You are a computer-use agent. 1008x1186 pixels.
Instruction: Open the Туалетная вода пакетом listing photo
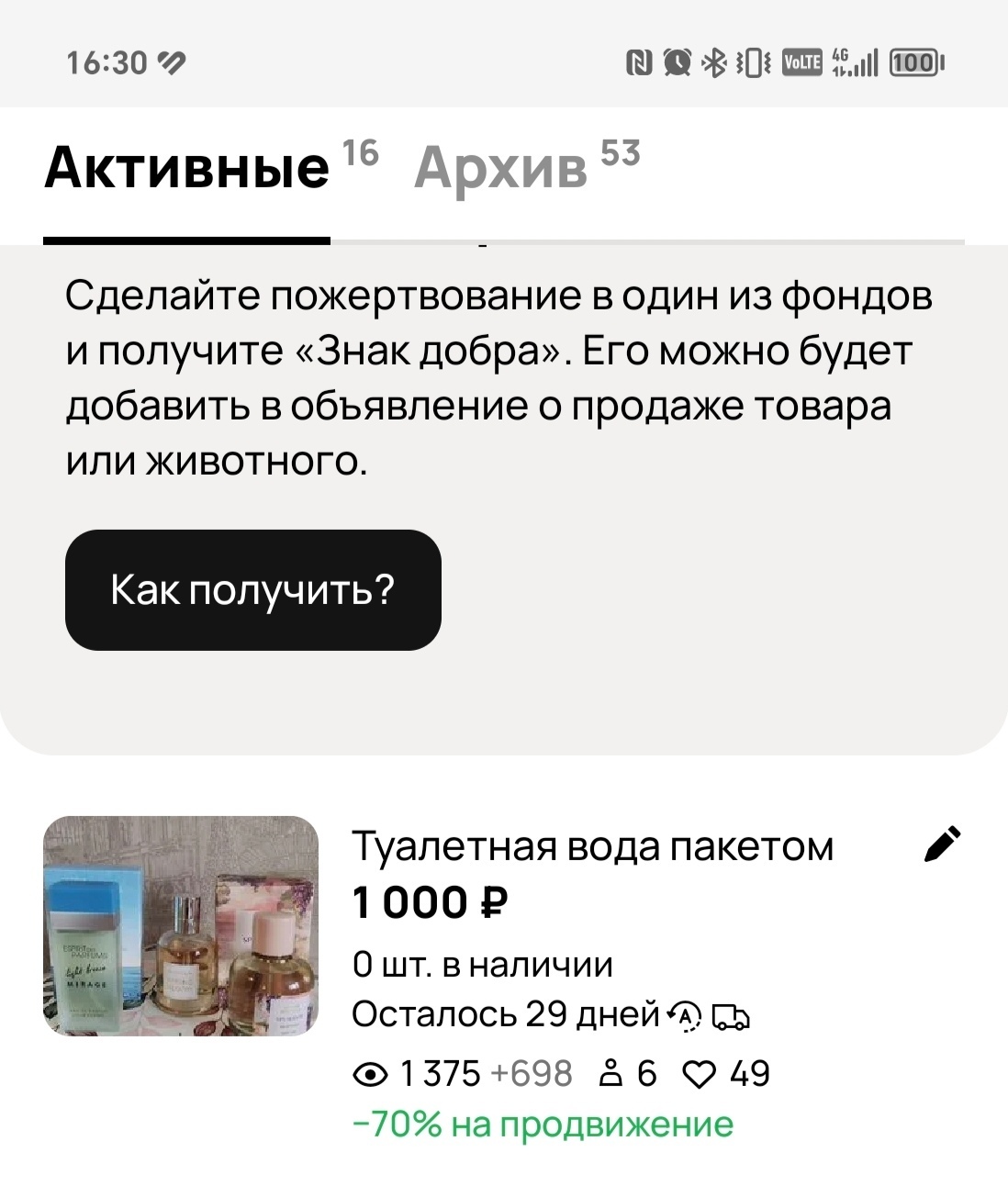pos(181,925)
